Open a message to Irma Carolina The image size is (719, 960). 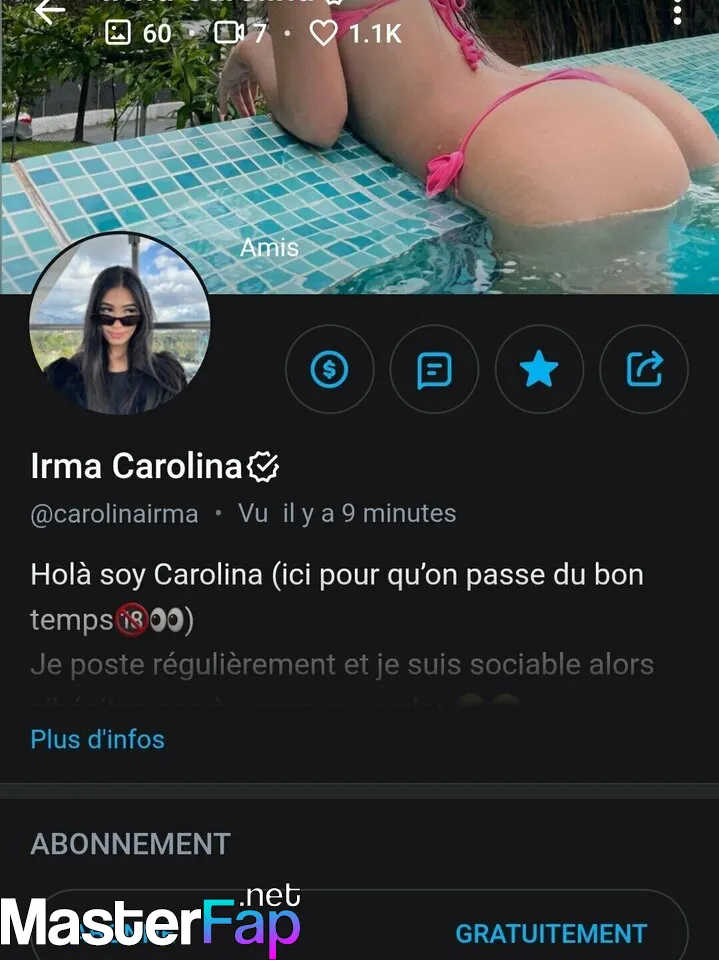(434, 370)
